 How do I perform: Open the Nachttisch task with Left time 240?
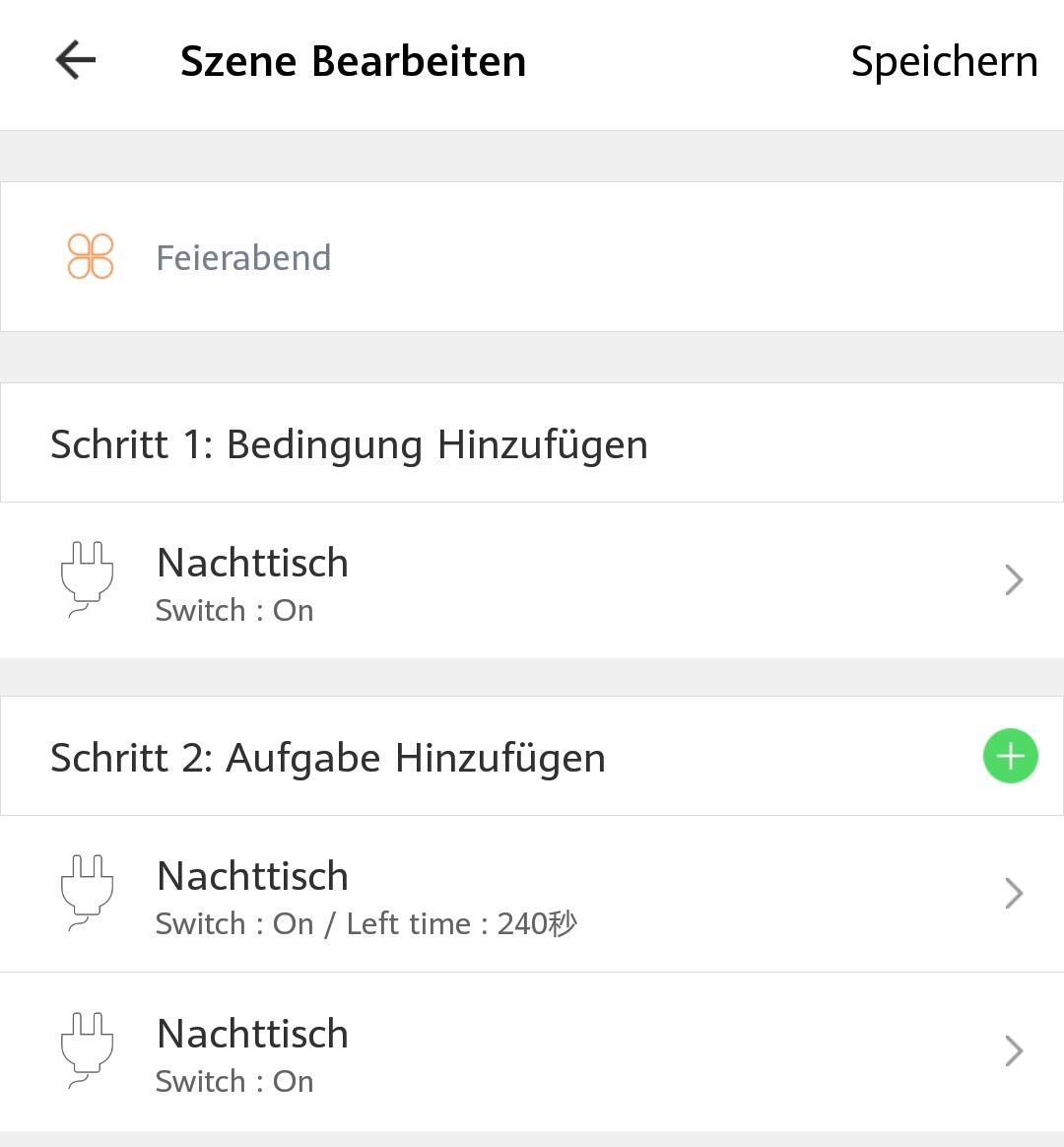[532, 895]
